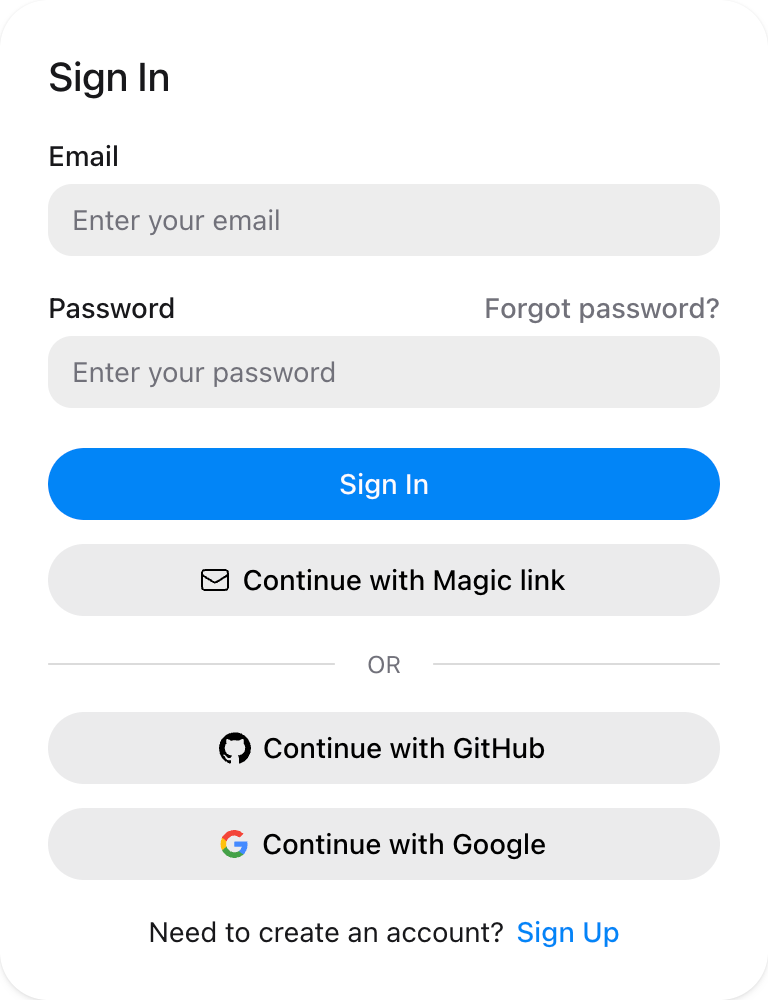Continue with Magic link
Viewport: 768px width, 1000px height.
coord(384,580)
